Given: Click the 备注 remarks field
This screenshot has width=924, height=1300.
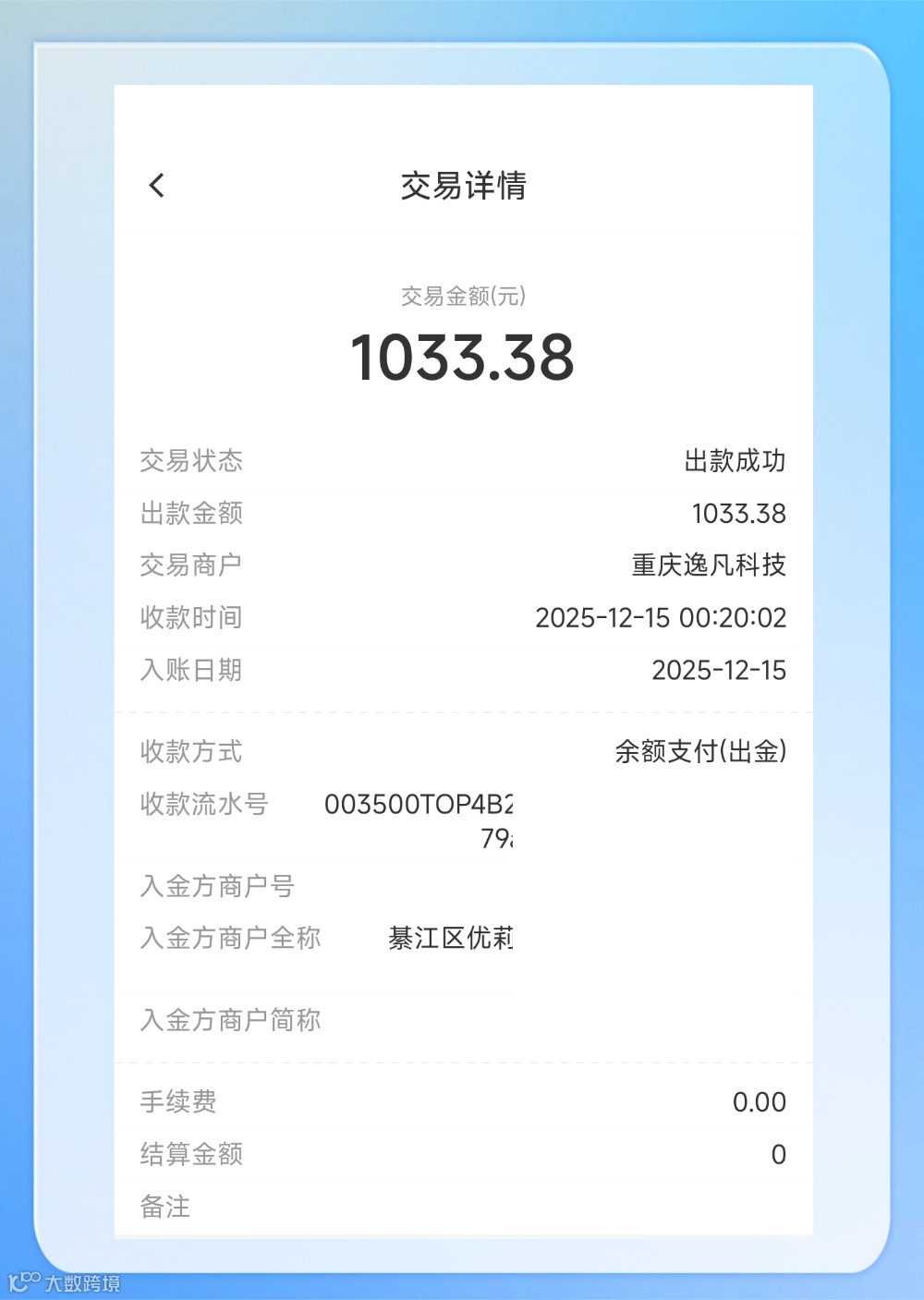Looking at the screenshot, I should click(164, 1206).
